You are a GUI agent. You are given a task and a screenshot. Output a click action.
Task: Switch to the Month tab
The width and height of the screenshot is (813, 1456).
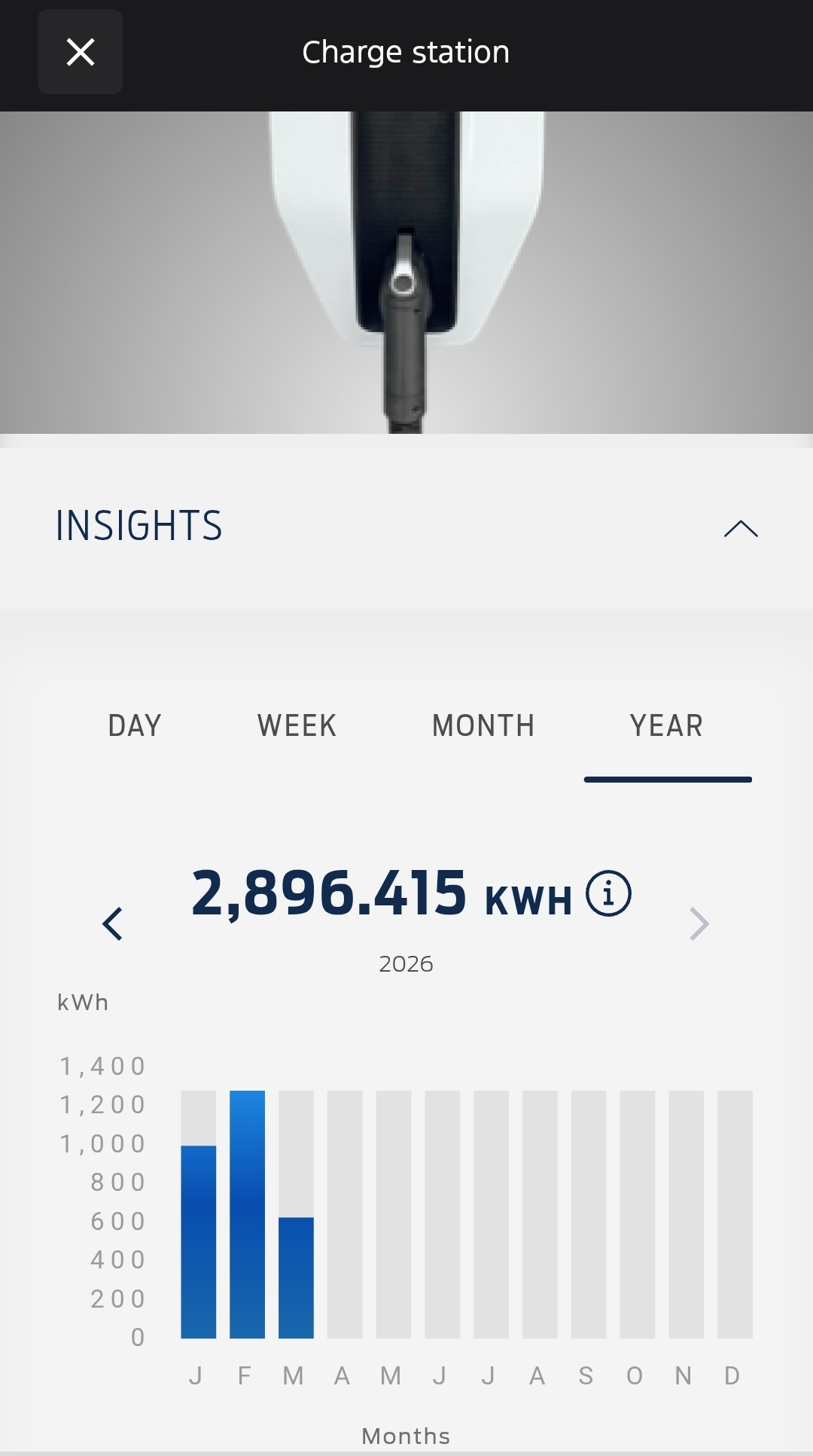(483, 725)
